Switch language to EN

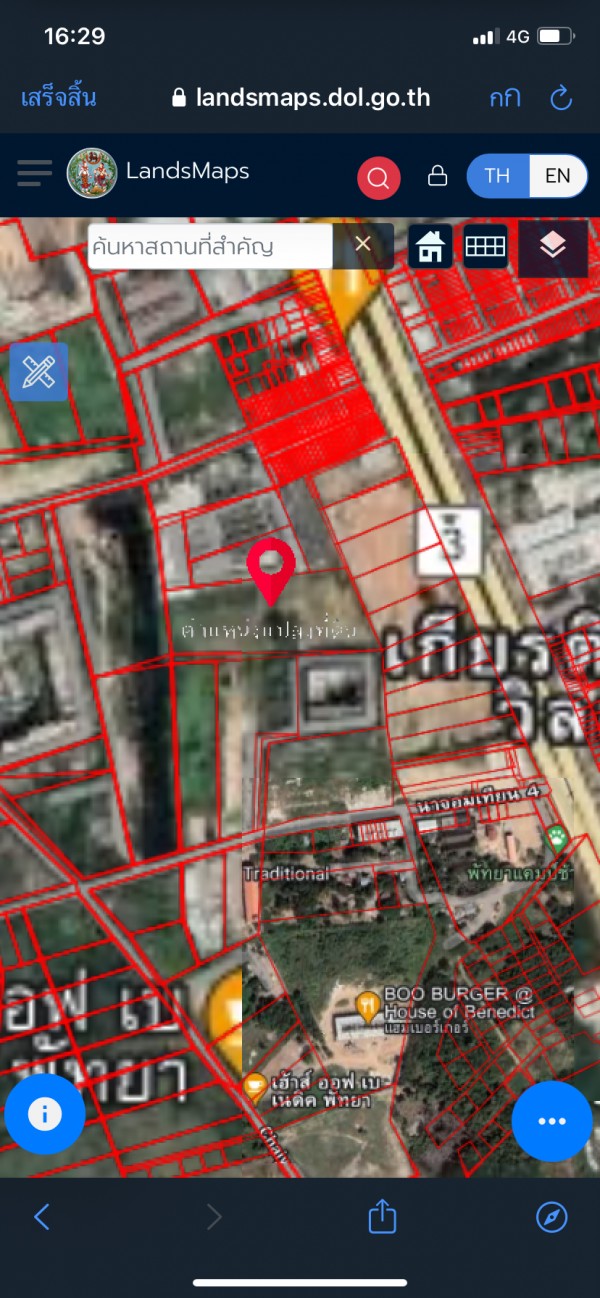(557, 176)
